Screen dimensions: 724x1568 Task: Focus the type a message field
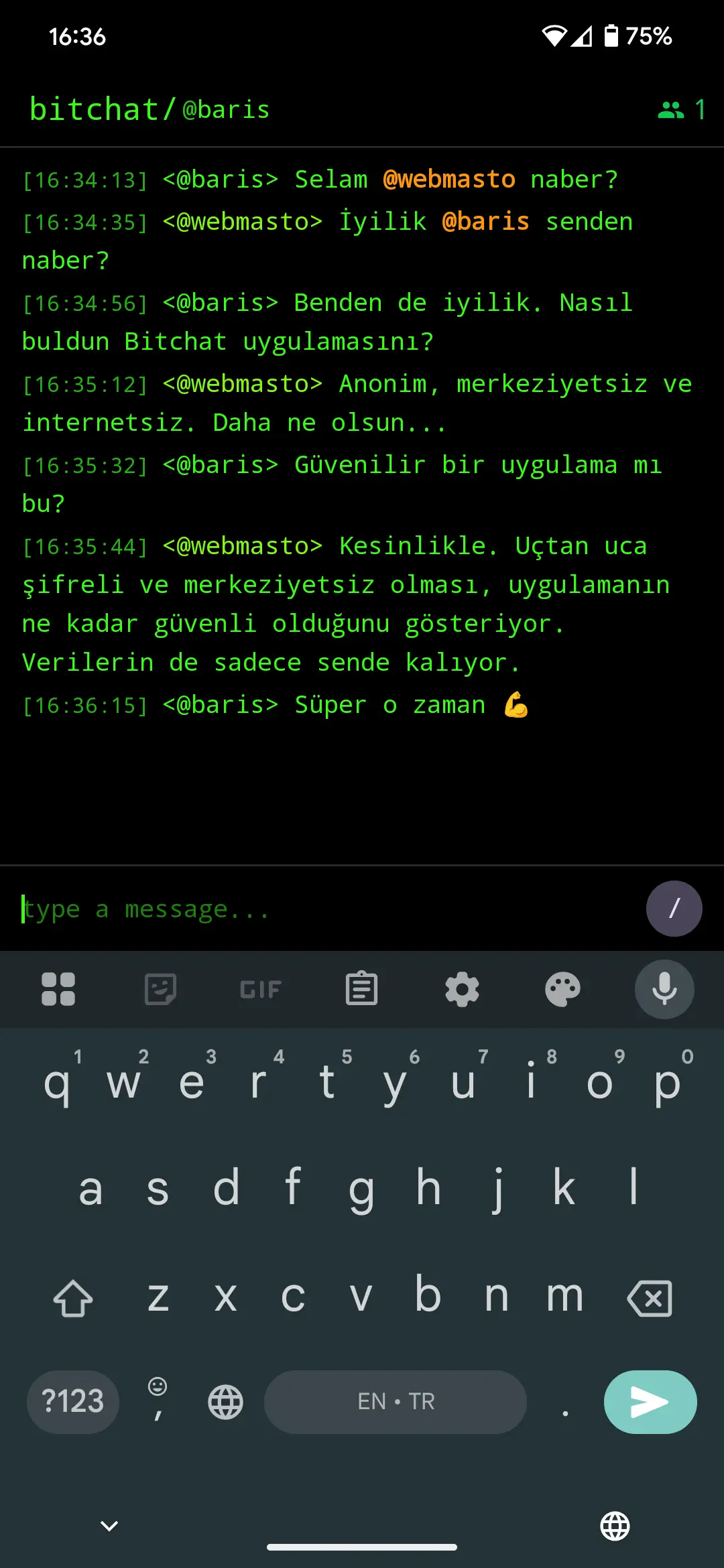(328, 909)
